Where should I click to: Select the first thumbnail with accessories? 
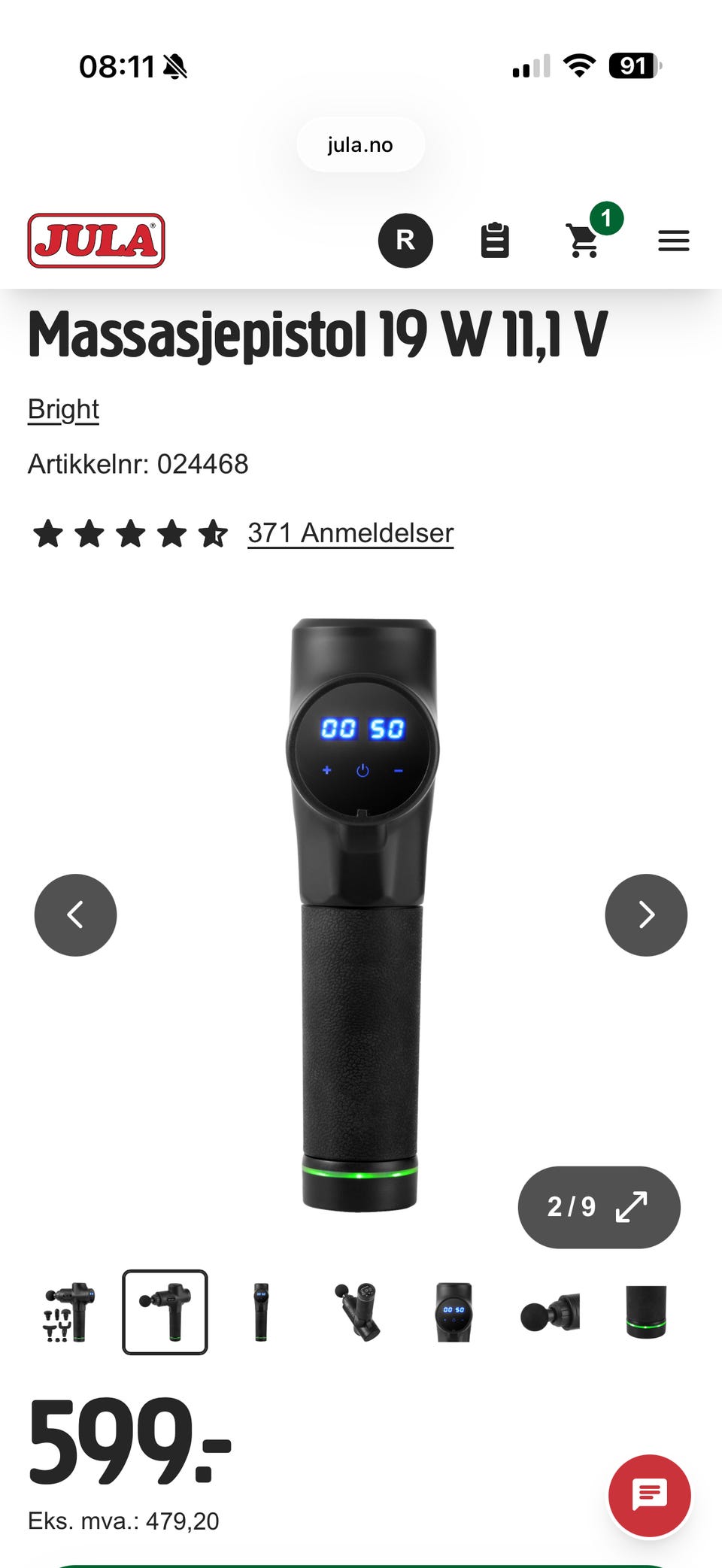point(68,1312)
